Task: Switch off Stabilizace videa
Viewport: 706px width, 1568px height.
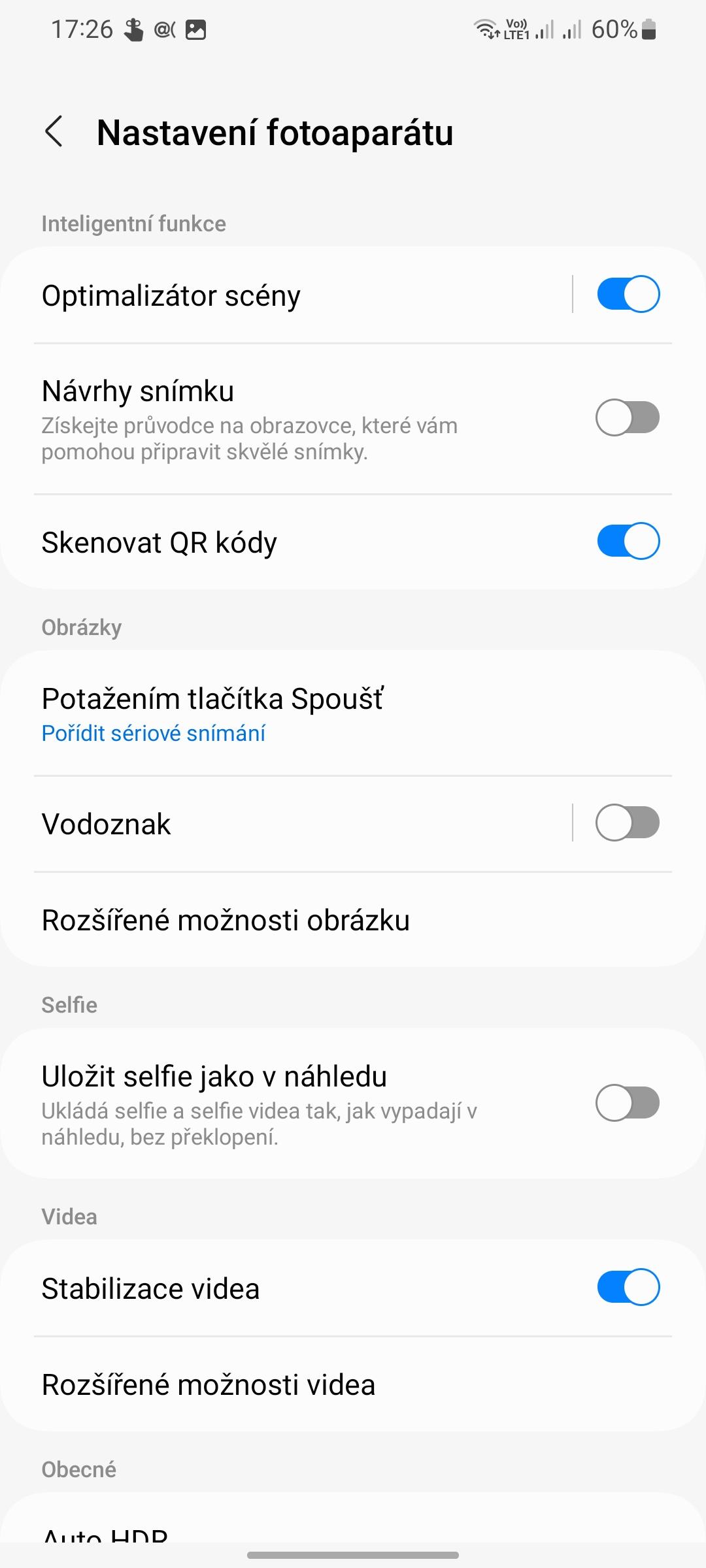Action: pos(628,1287)
